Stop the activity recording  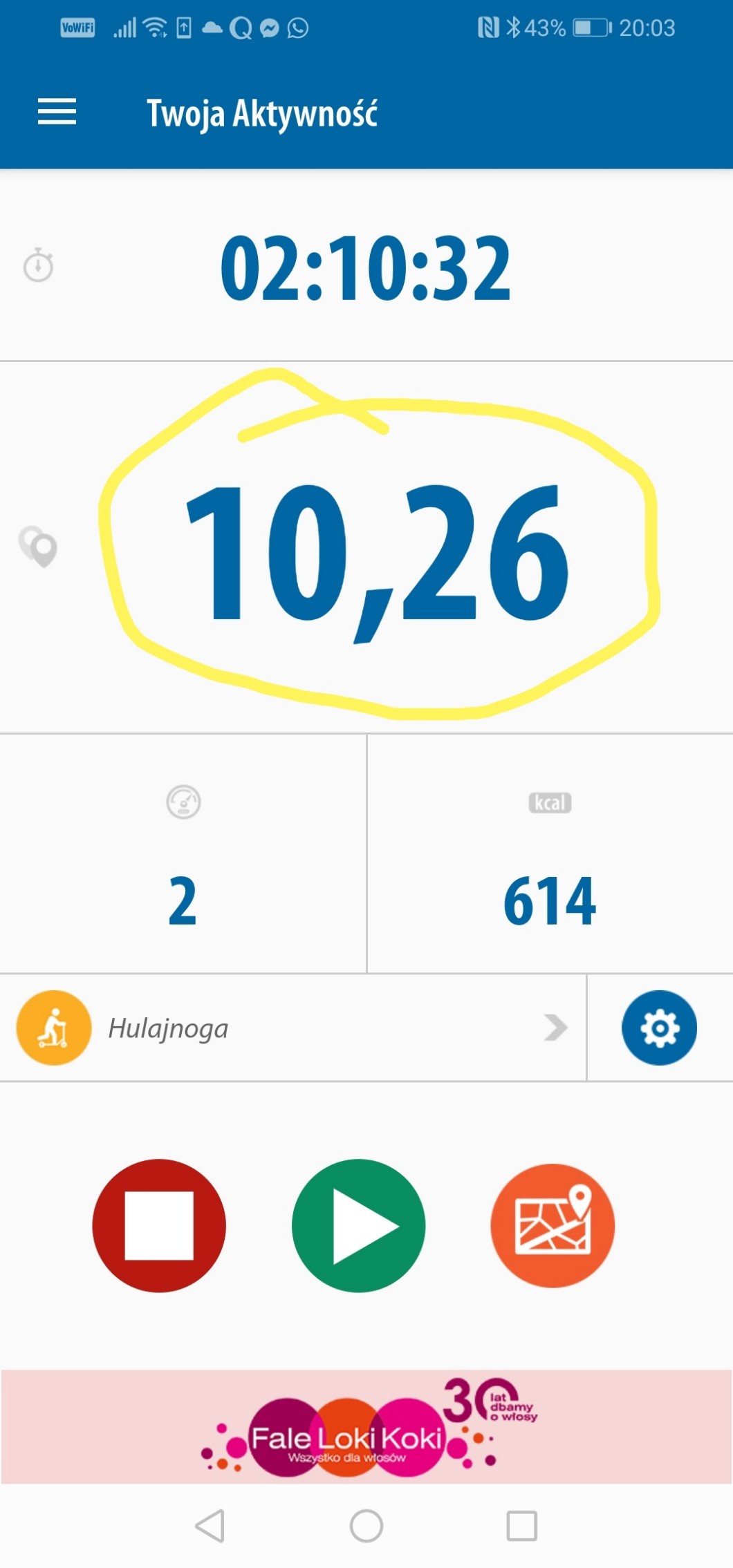tap(159, 1225)
